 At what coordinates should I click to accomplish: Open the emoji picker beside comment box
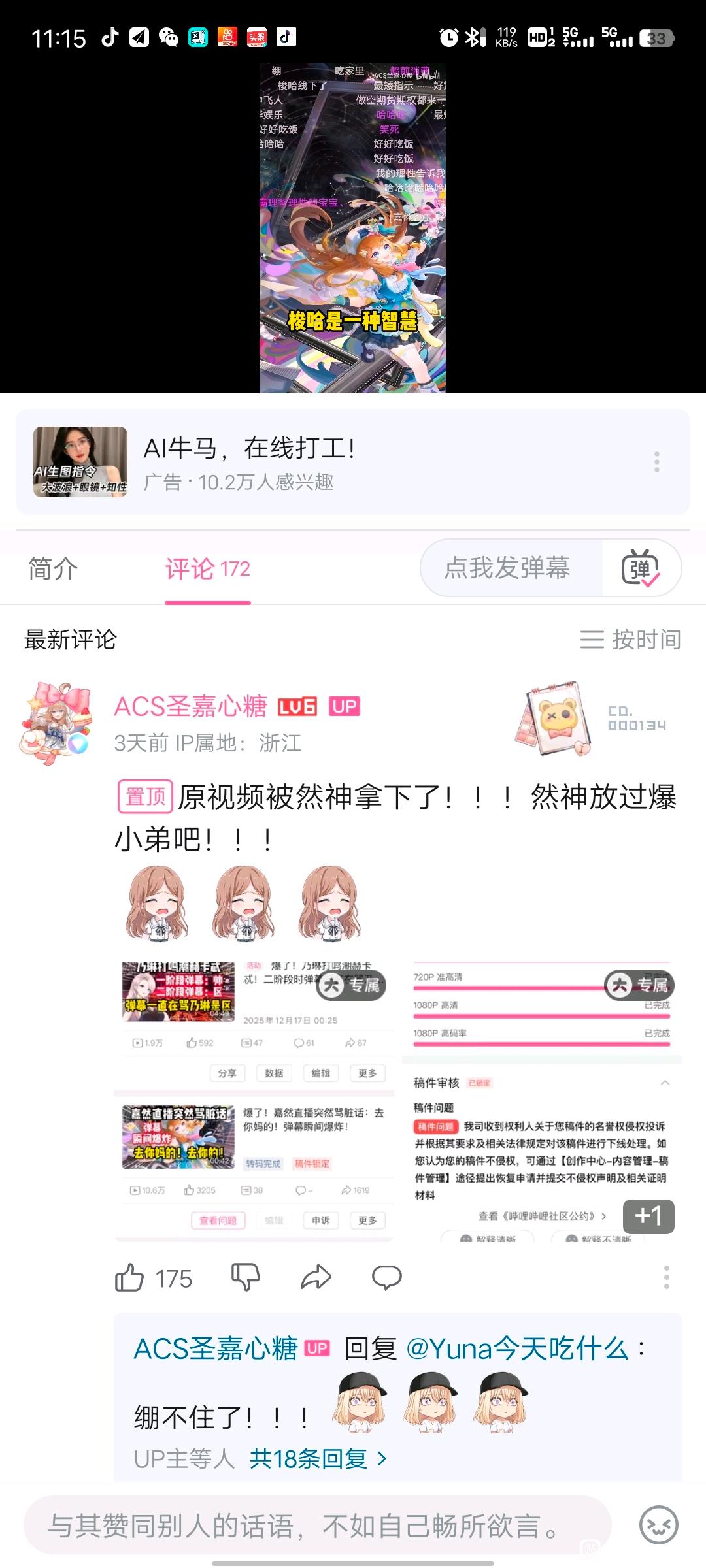pos(658,1526)
